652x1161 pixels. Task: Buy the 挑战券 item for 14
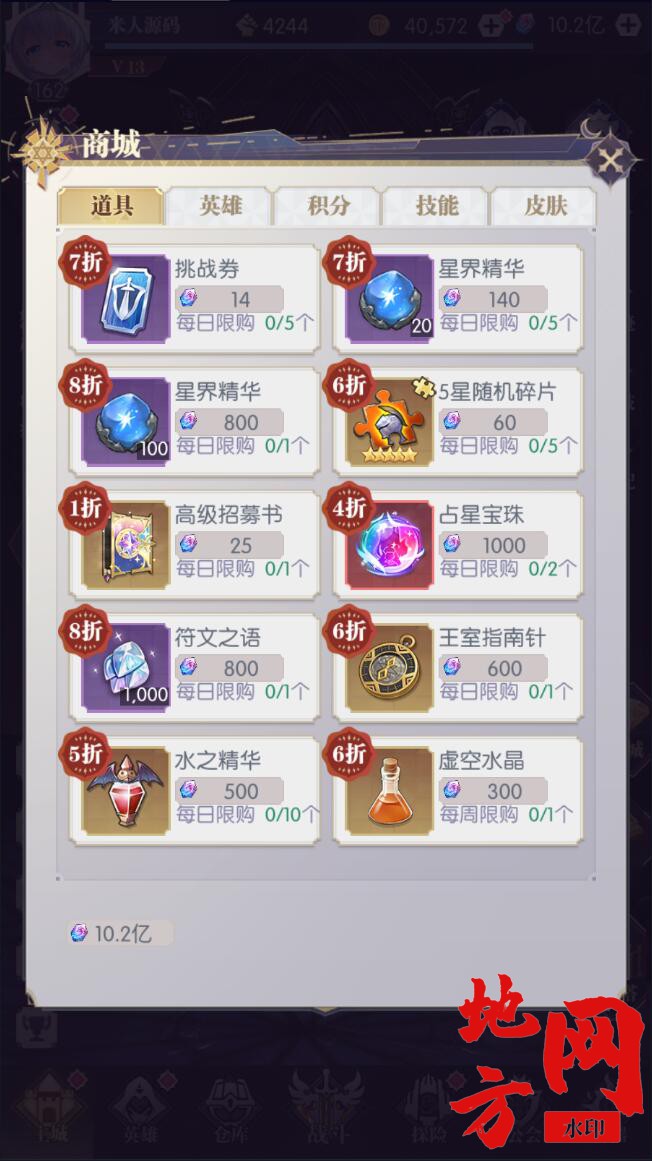[195, 298]
